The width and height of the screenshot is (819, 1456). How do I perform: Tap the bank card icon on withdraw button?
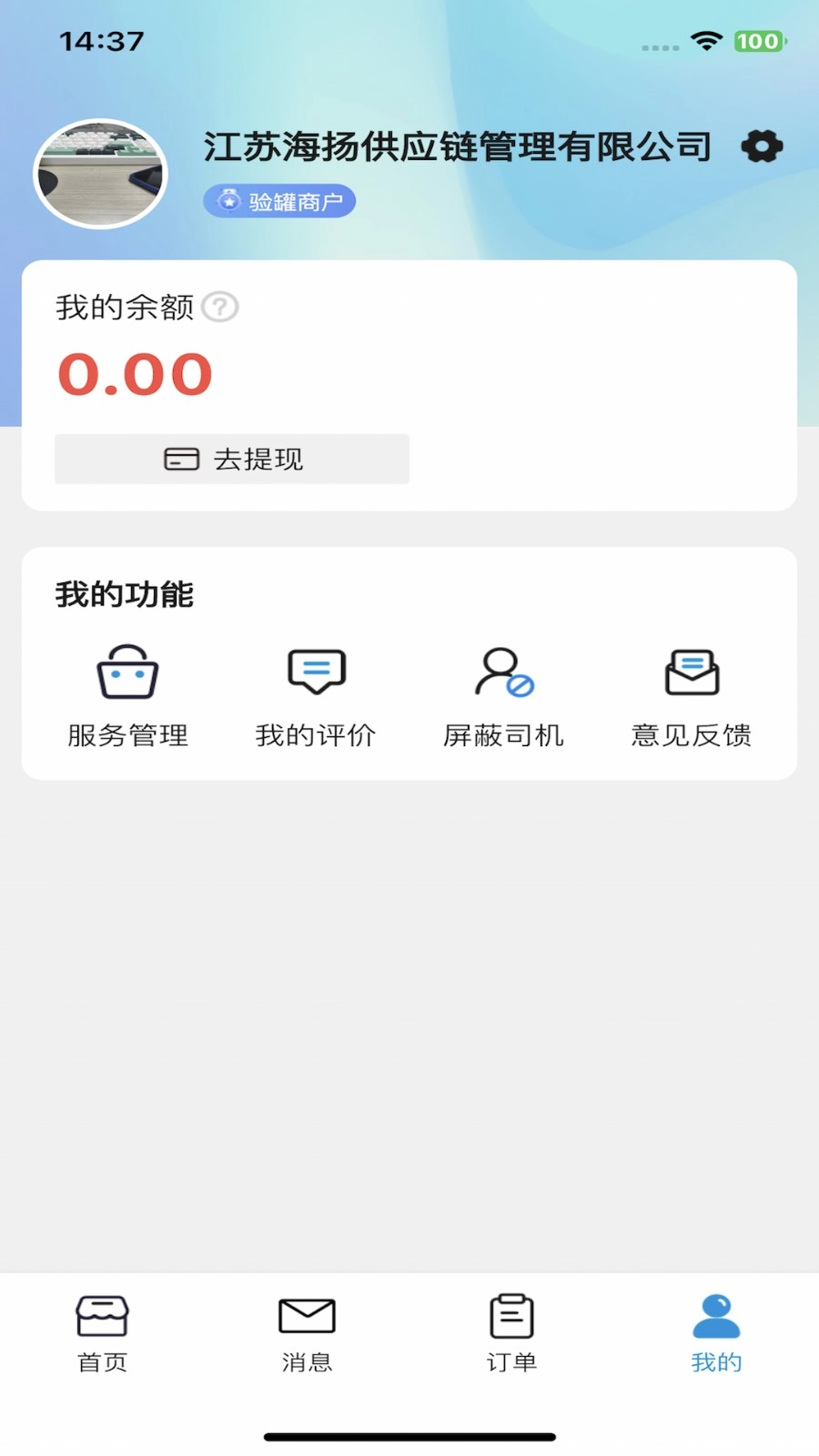(x=181, y=460)
